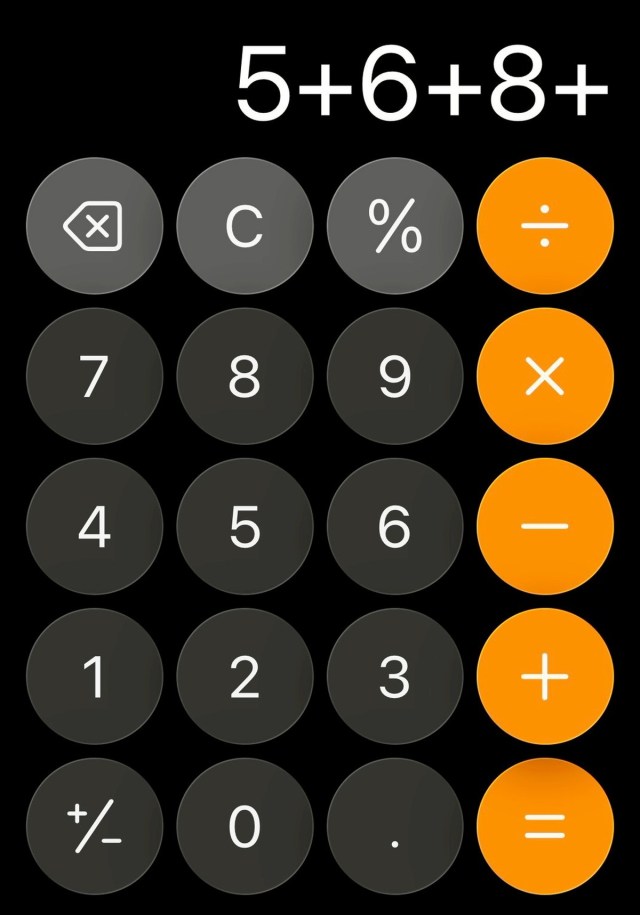Insert a decimal point
This screenshot has width=640, height=915.
click(395, 827)
